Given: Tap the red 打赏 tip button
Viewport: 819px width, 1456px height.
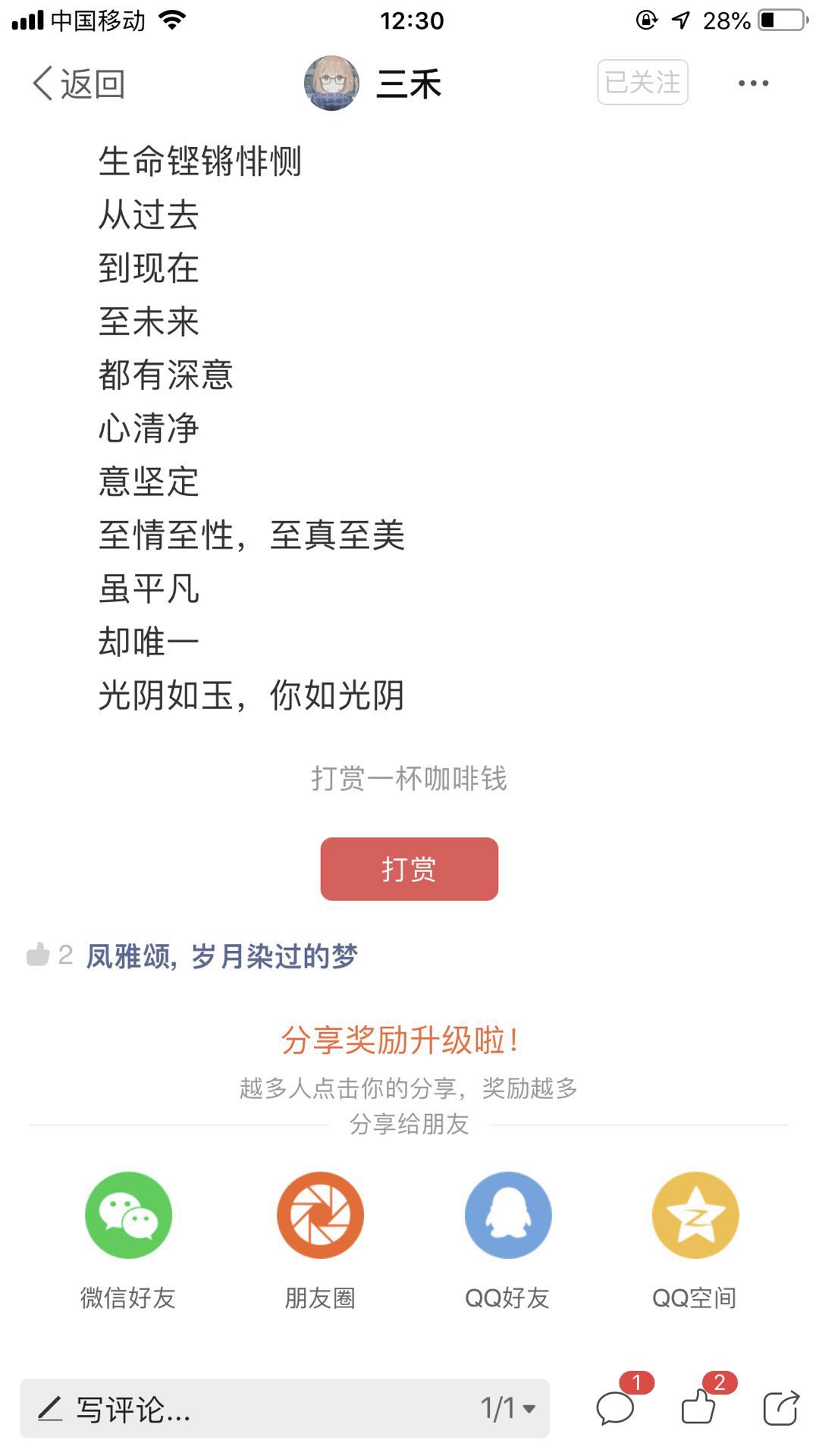Looking at the screenshot, I should click(409, 869).
